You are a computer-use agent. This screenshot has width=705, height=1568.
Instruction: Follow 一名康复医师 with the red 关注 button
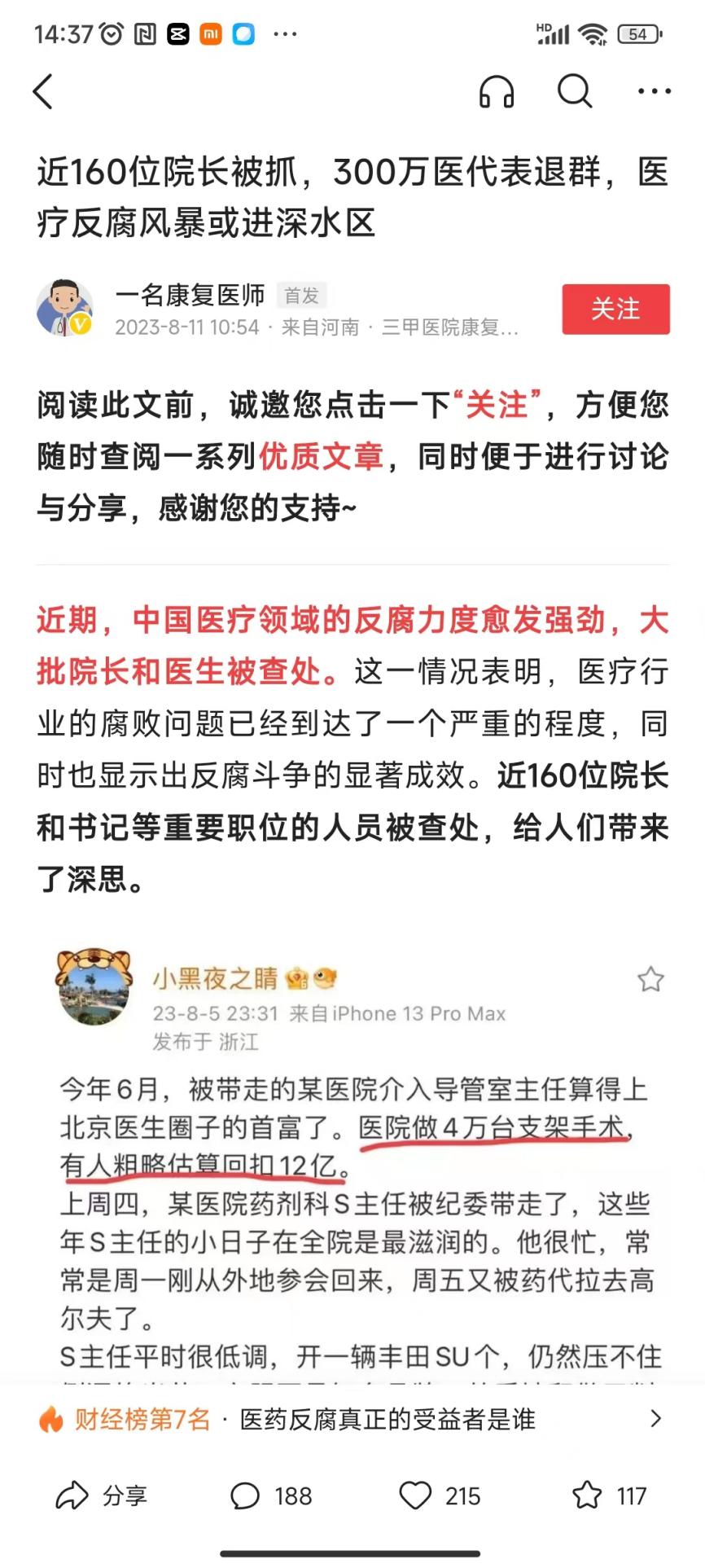pyautogui.click(x=615, y=309)
